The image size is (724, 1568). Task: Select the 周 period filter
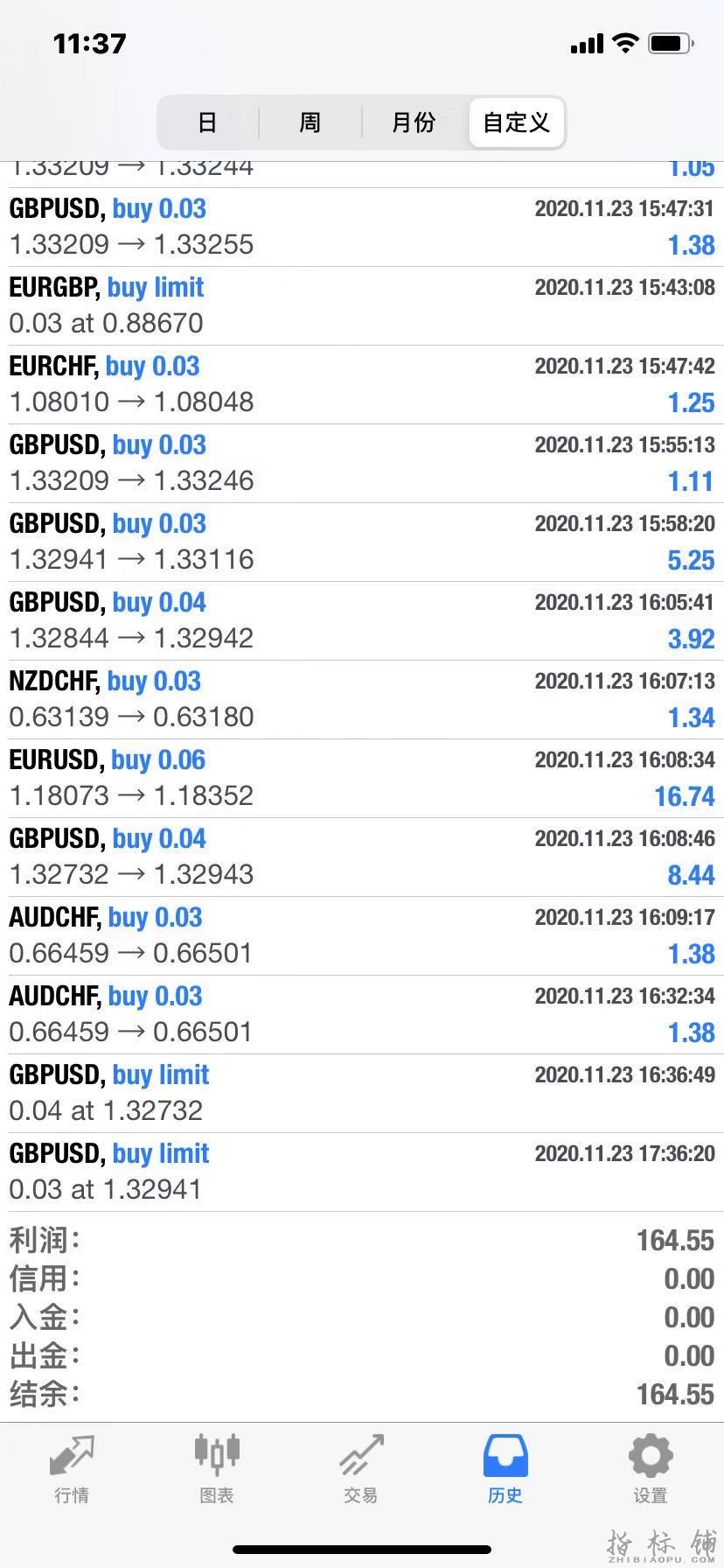pyautogui.click(x=310, y=122)
